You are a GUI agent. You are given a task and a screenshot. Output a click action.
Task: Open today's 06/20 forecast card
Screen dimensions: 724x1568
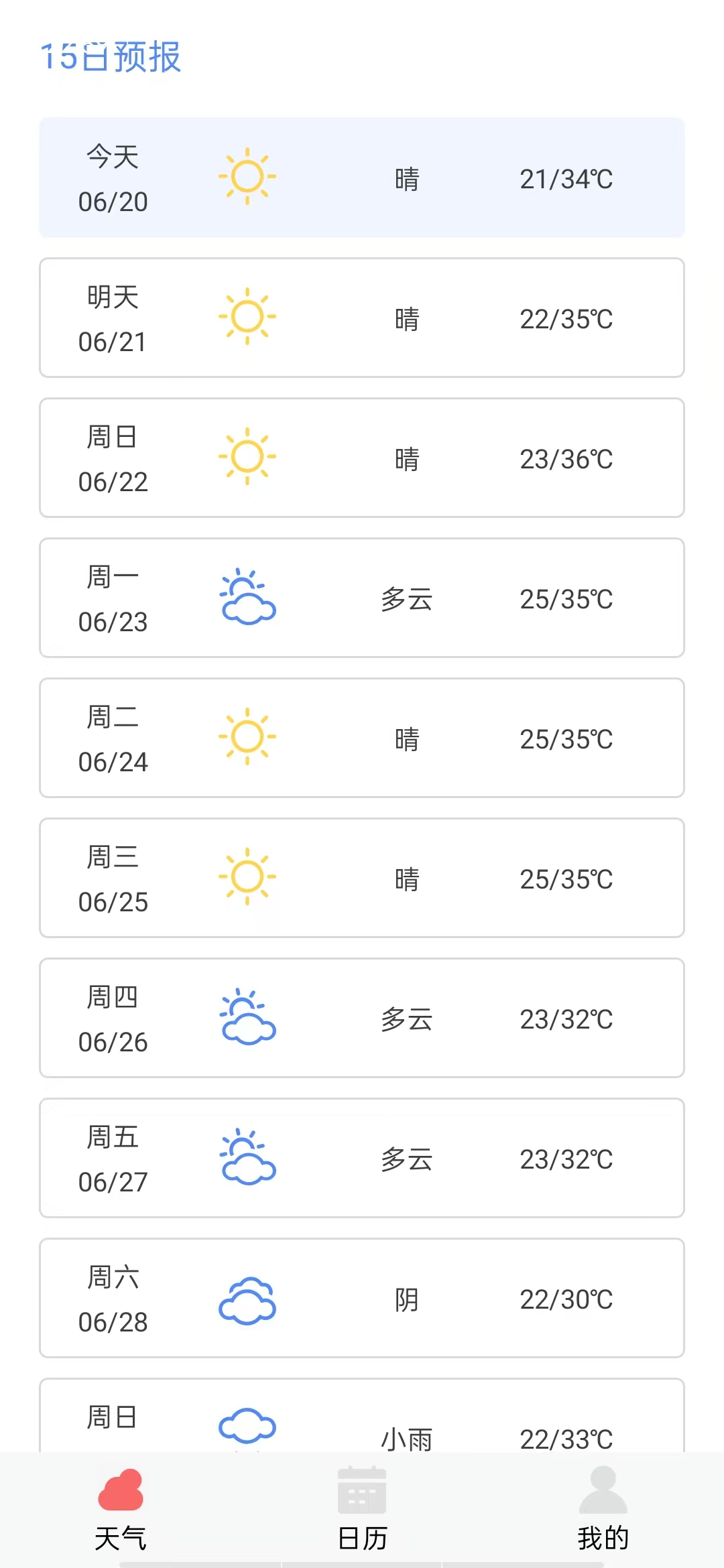pos(362,178)
